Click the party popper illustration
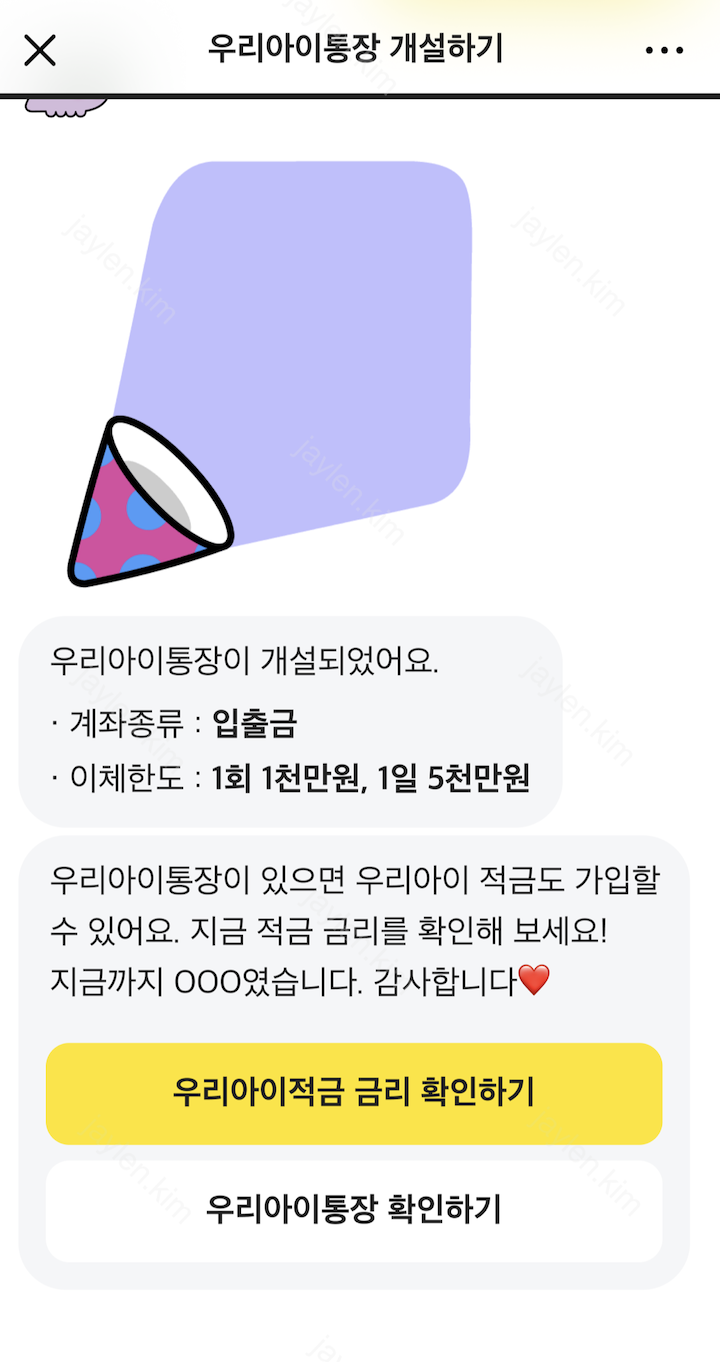The height and width of the screenshot is (1362, 720). coord(150,500)
